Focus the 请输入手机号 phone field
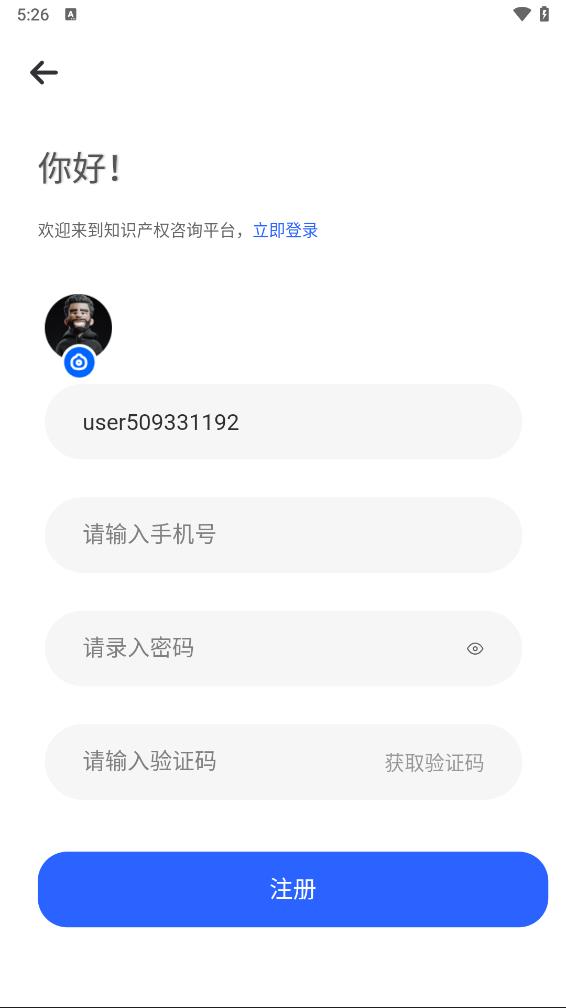 click(283, 535)
